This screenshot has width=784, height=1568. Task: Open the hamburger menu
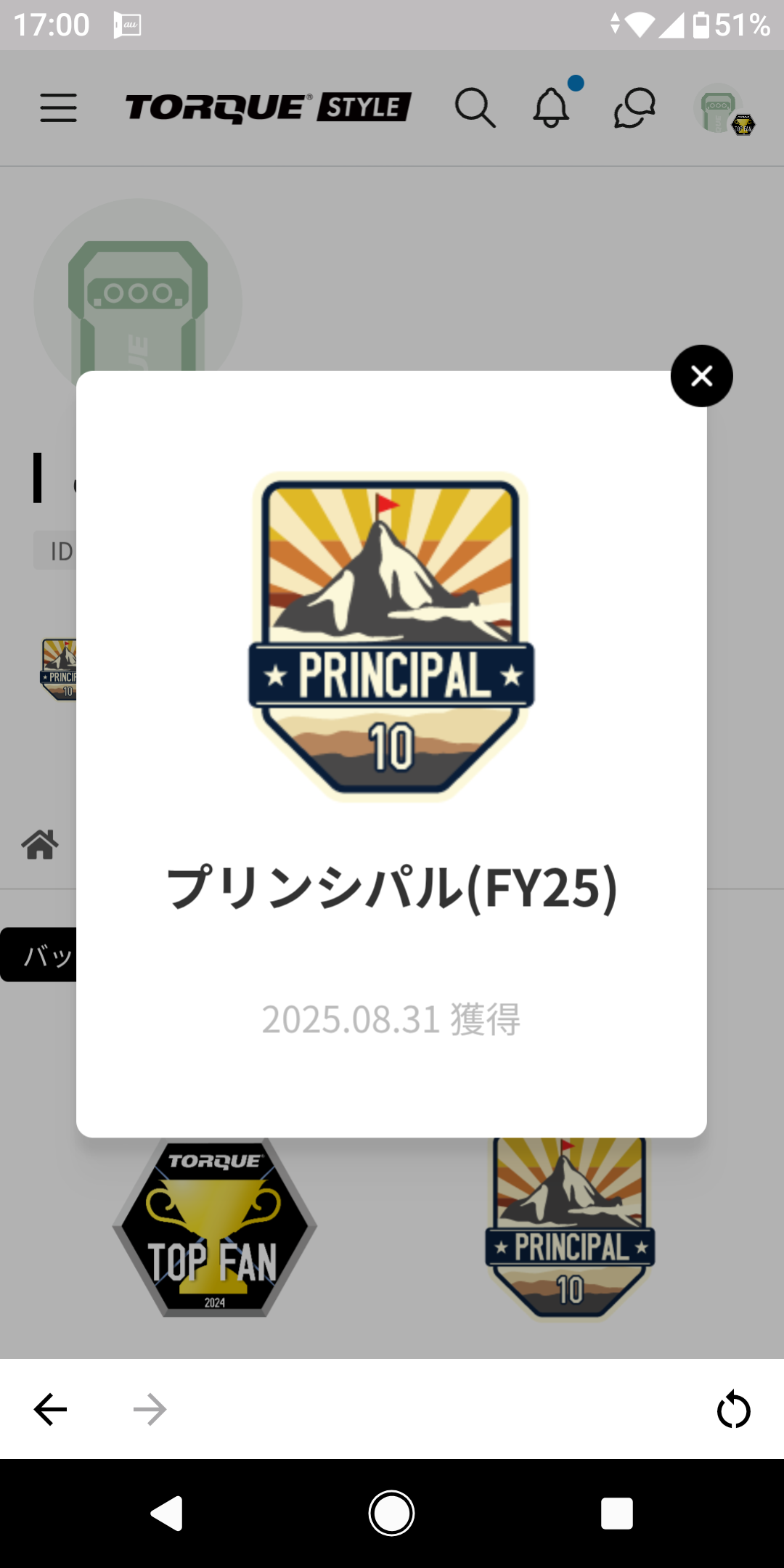[58, 108]
